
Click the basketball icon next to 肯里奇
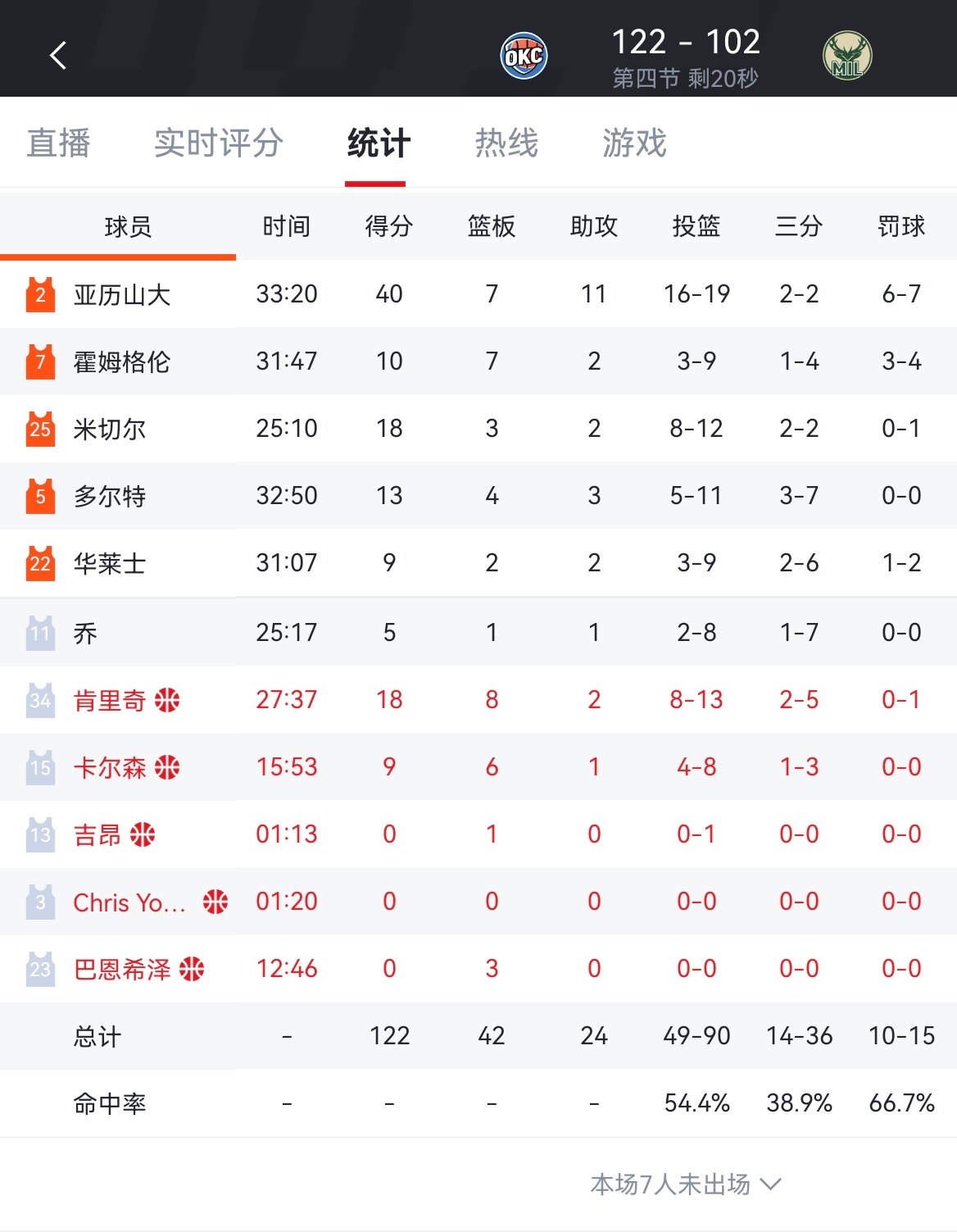tap(167, 698)
